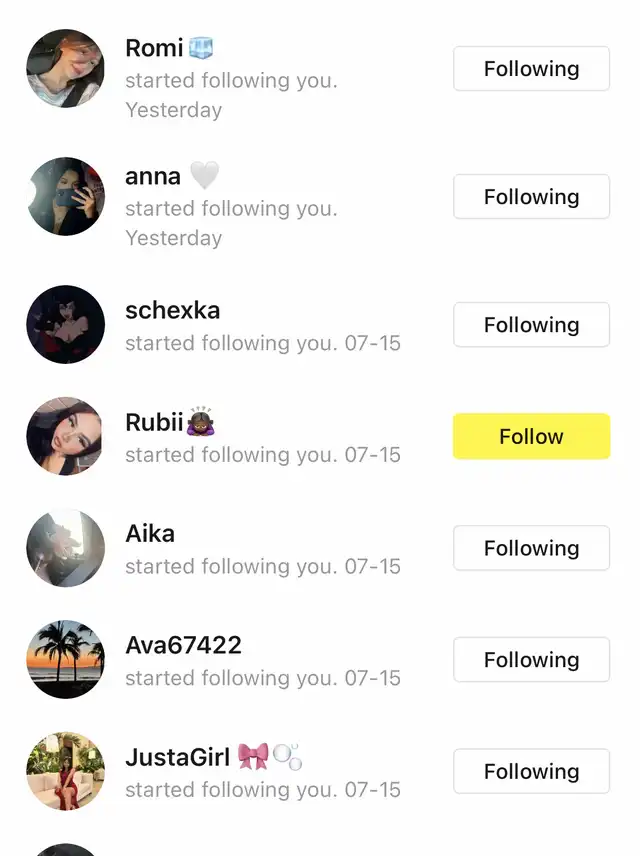
Task: View Ava67422's palm tree avatar
Action: (65, 660)
